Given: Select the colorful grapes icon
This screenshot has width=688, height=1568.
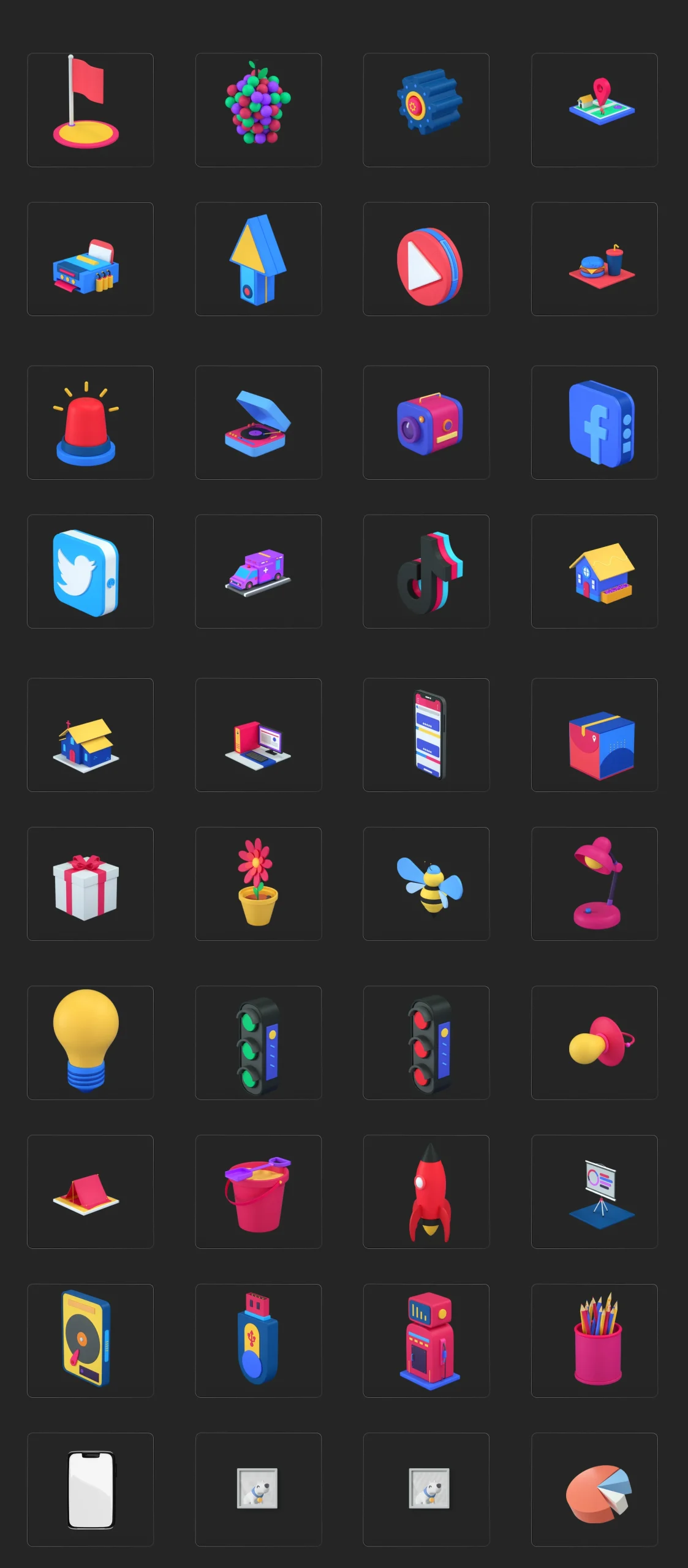Looking at the screenshot, I should click(x=258, y=110).
